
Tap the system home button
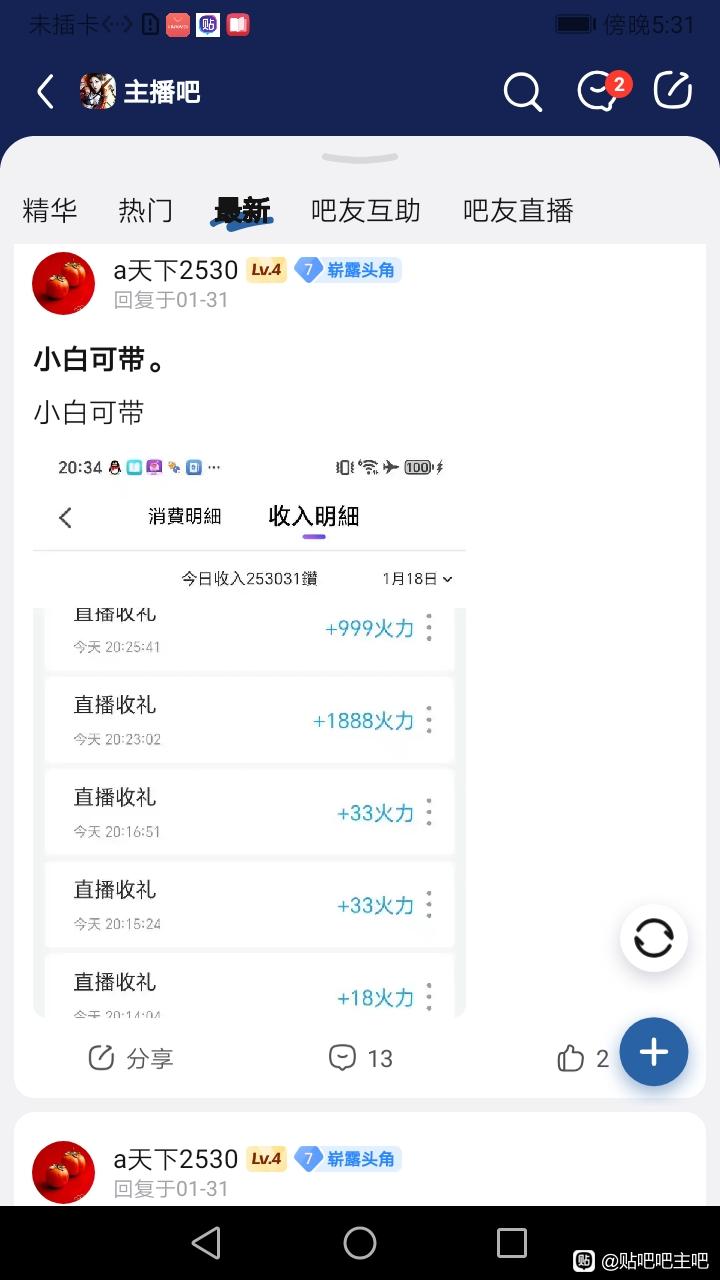[x=360, y=1243]
